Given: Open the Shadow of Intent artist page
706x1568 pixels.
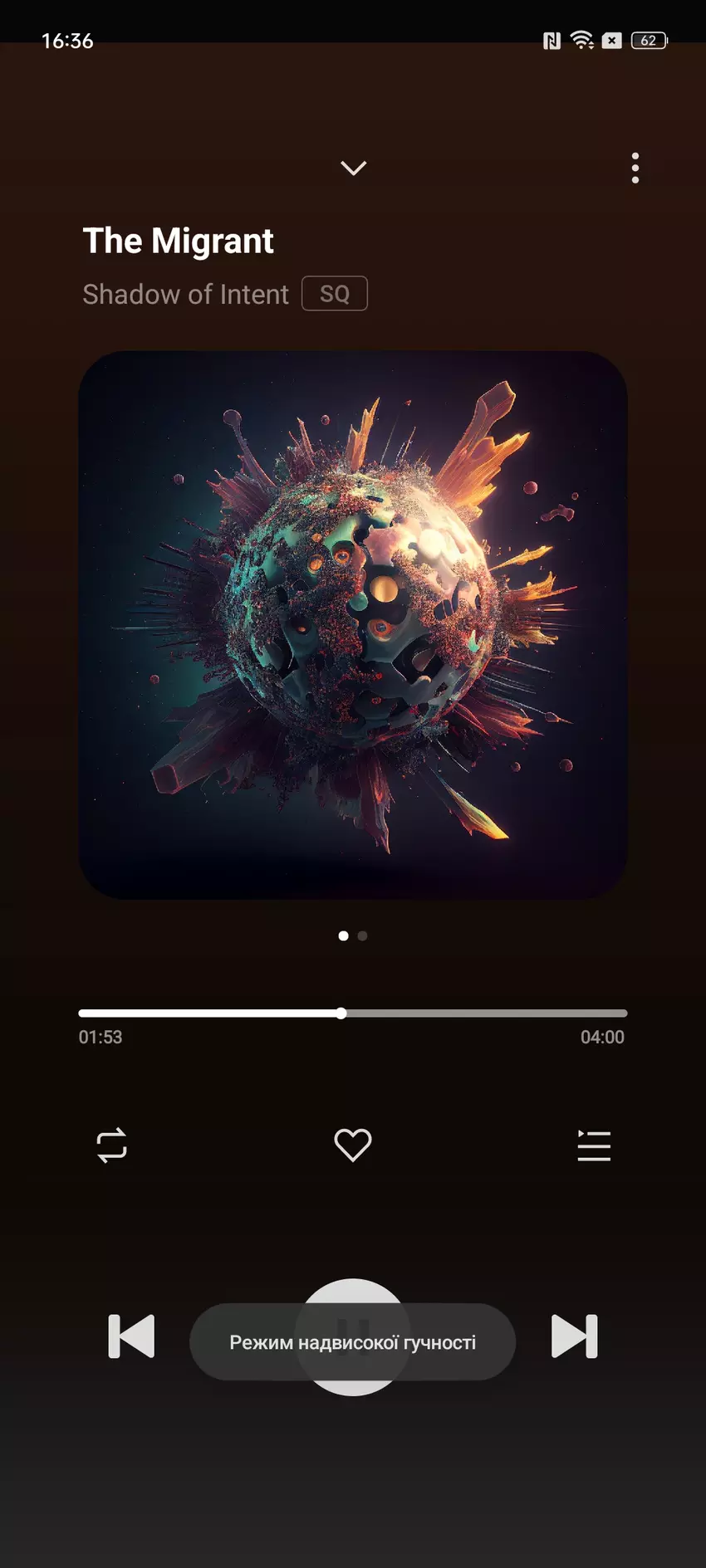Looking at the screenshot, I should (185, 295).
